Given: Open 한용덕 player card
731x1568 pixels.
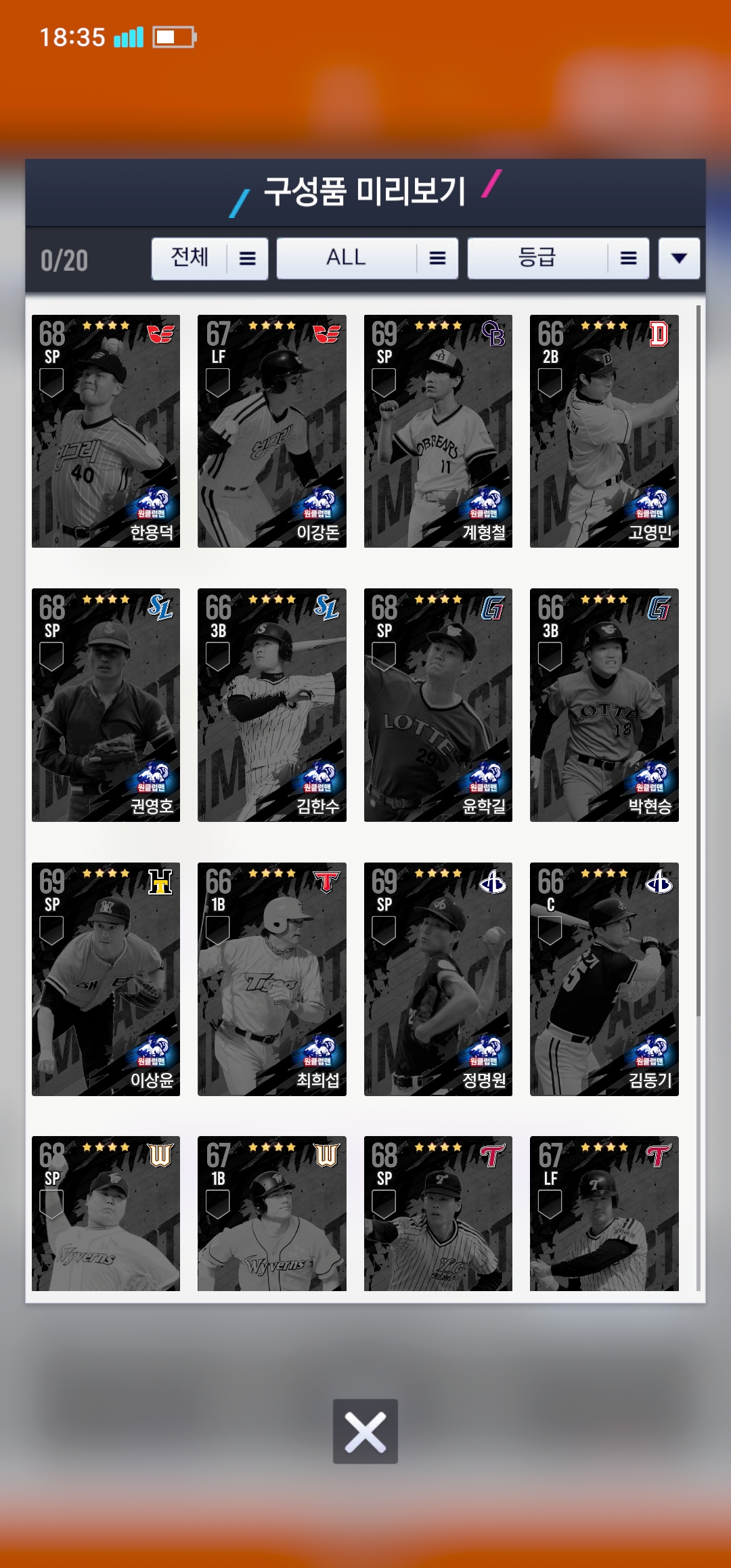Looking at the screenshot, I should (x=106, y=431).
